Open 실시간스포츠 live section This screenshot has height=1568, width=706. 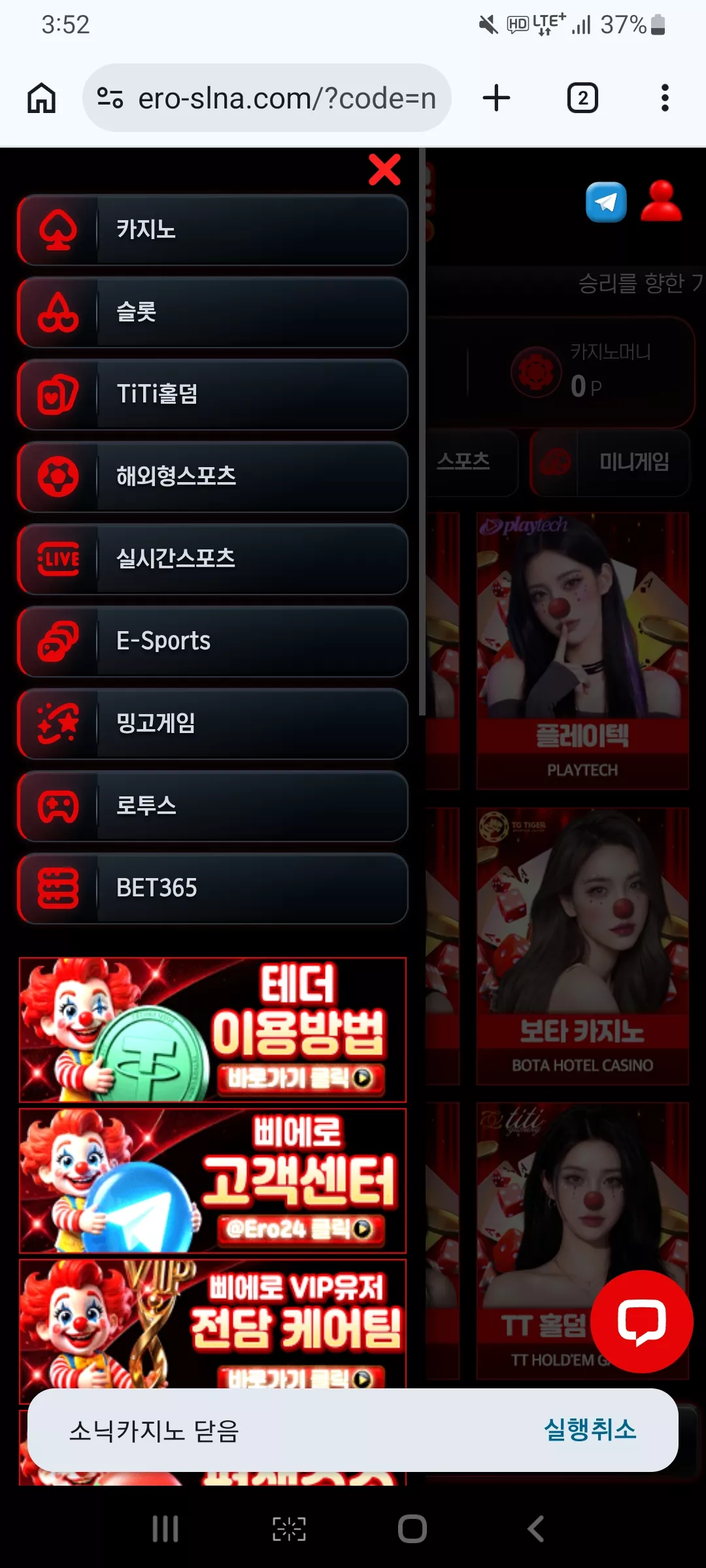[213, 559]
